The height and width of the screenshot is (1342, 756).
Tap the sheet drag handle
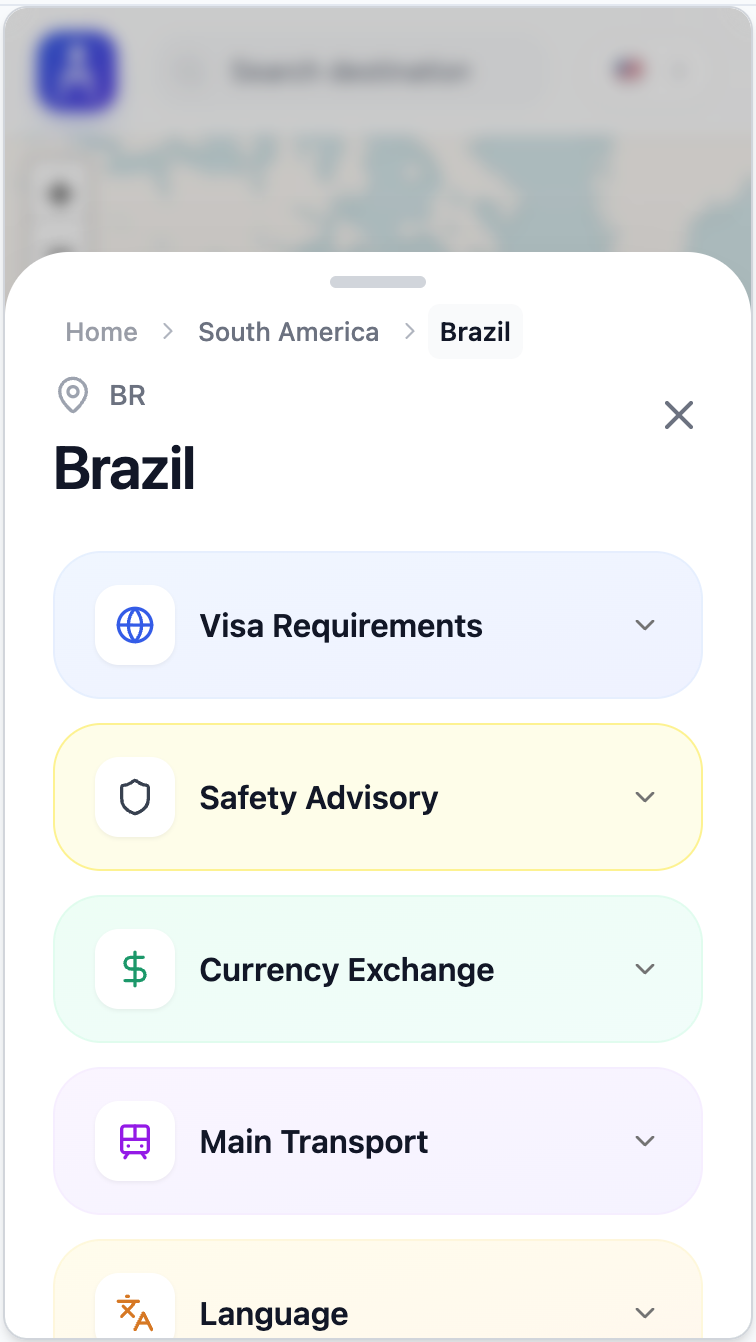[378, 282]
